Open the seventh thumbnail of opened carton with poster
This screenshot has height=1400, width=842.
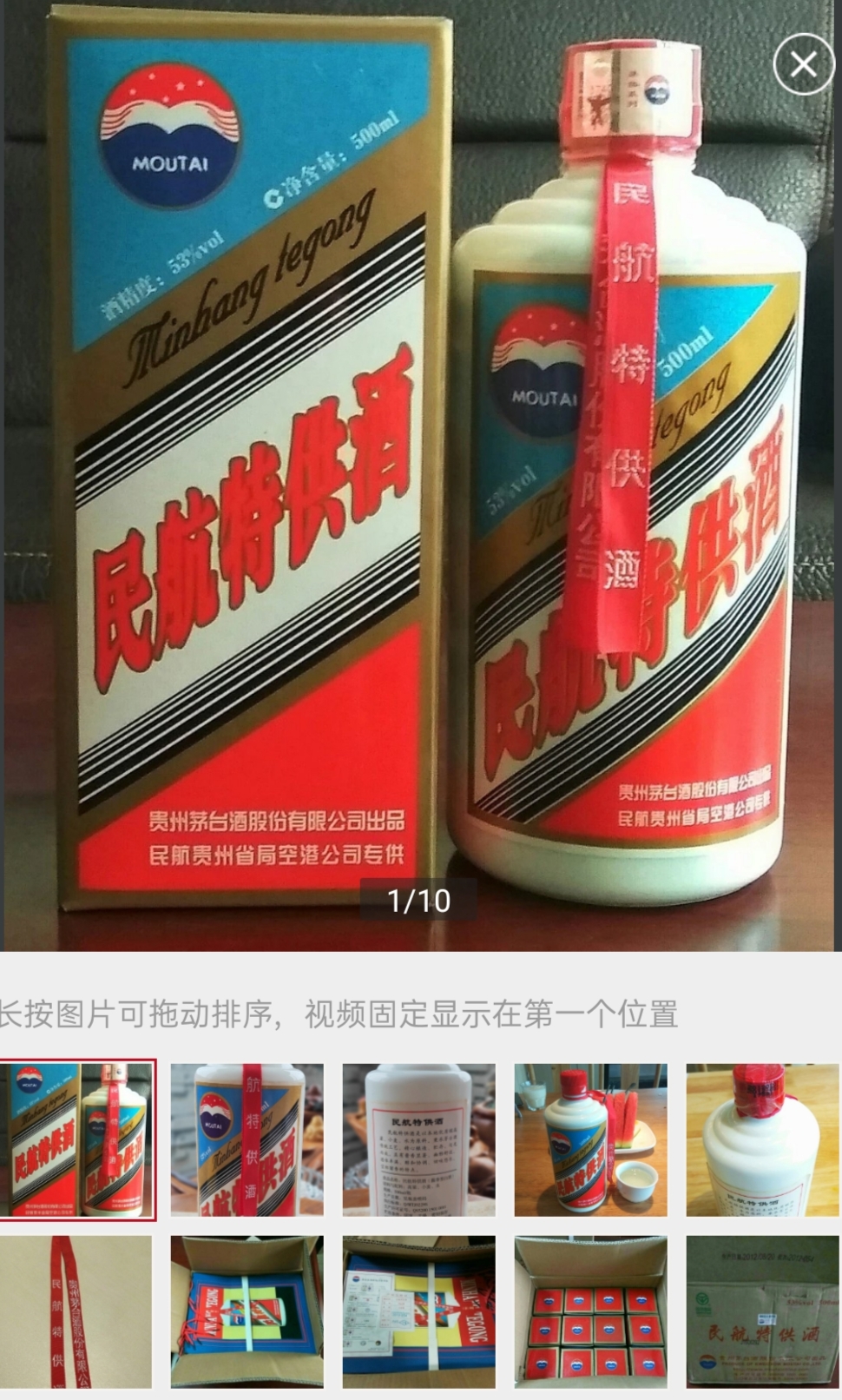click(x=247, y=1311)
